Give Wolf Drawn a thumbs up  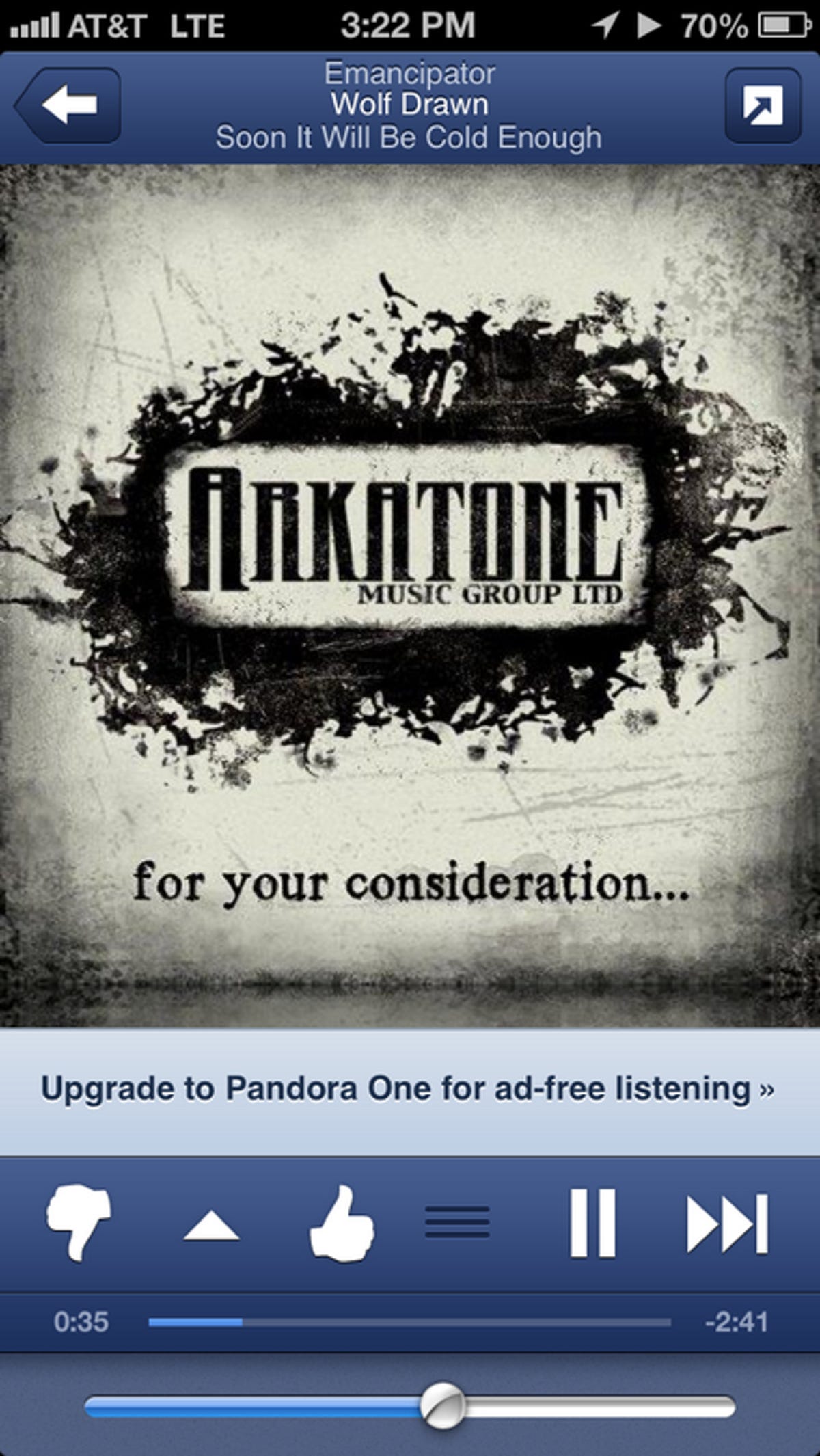[342, 1222]
